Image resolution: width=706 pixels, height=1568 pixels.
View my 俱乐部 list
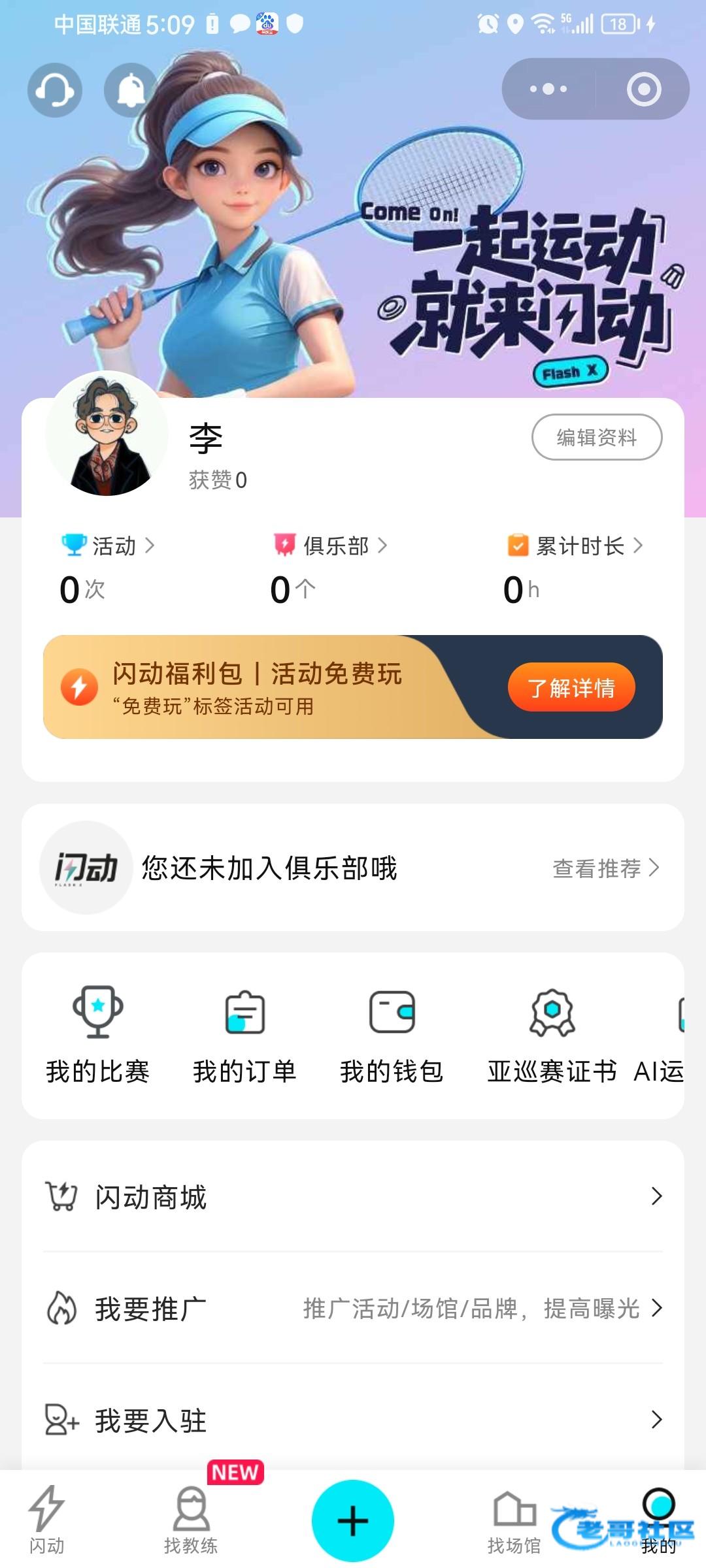(331, 546)
